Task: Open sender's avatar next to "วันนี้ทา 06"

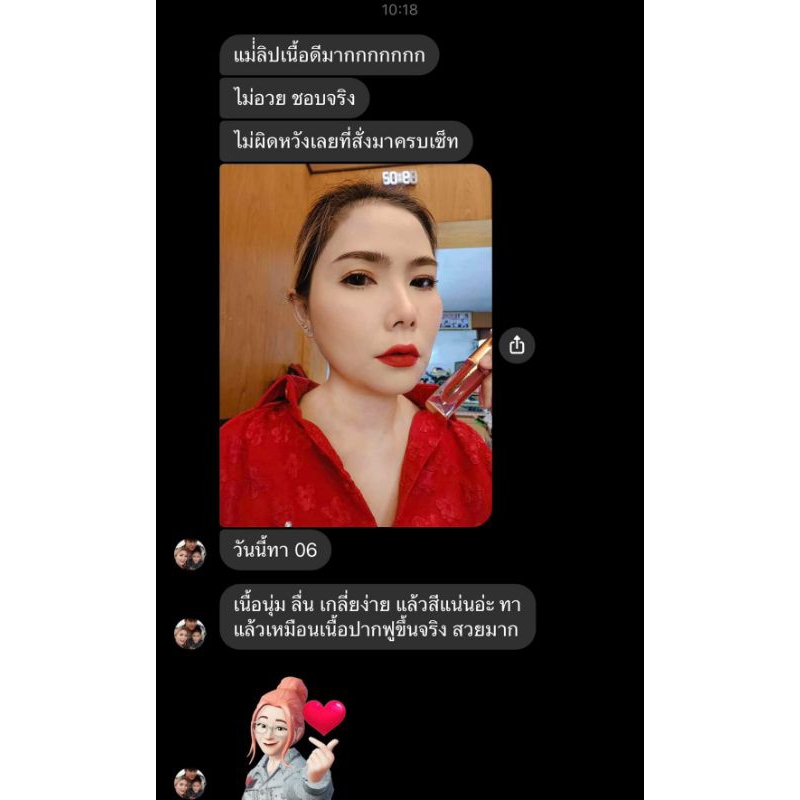Action: coord(190,554)
